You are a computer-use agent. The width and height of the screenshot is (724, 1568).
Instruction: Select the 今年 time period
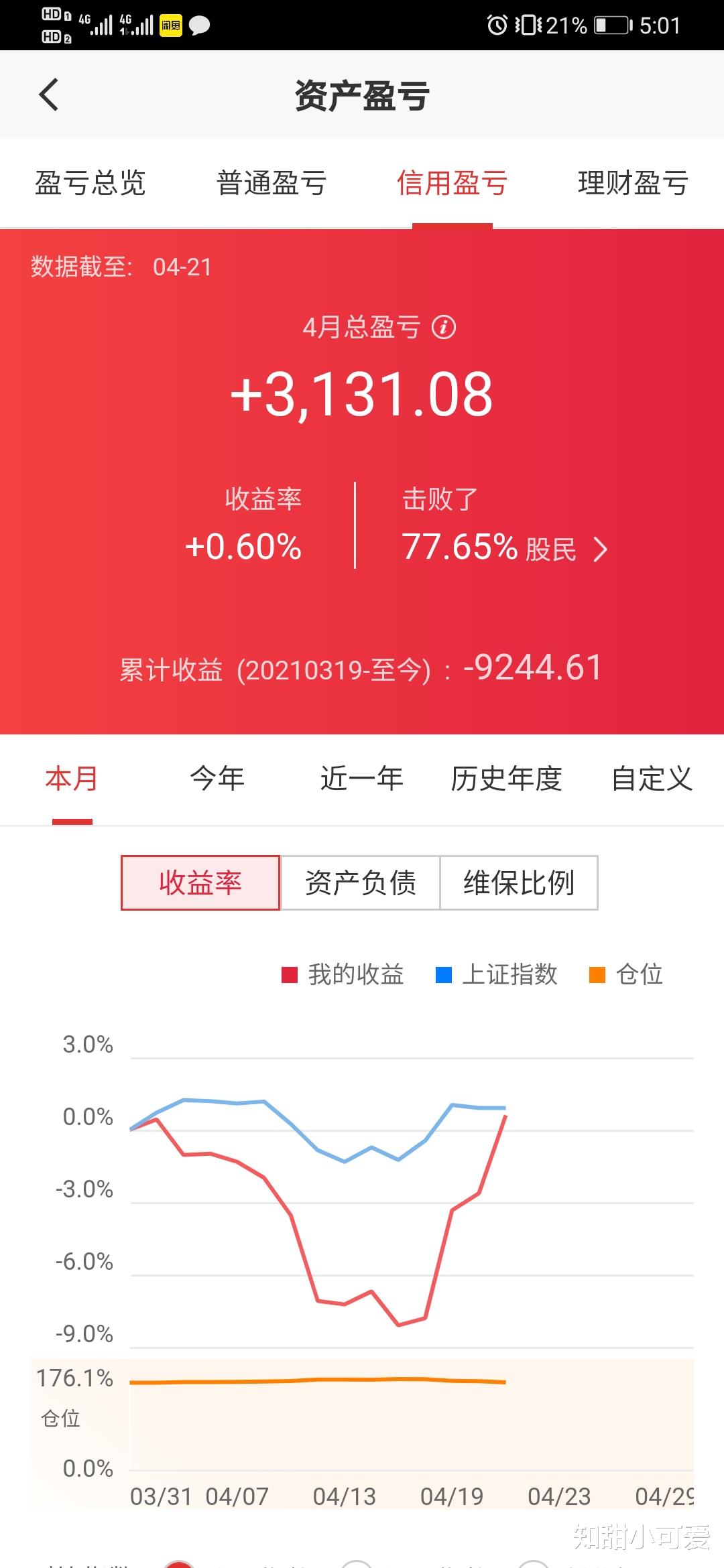(216, 778)
